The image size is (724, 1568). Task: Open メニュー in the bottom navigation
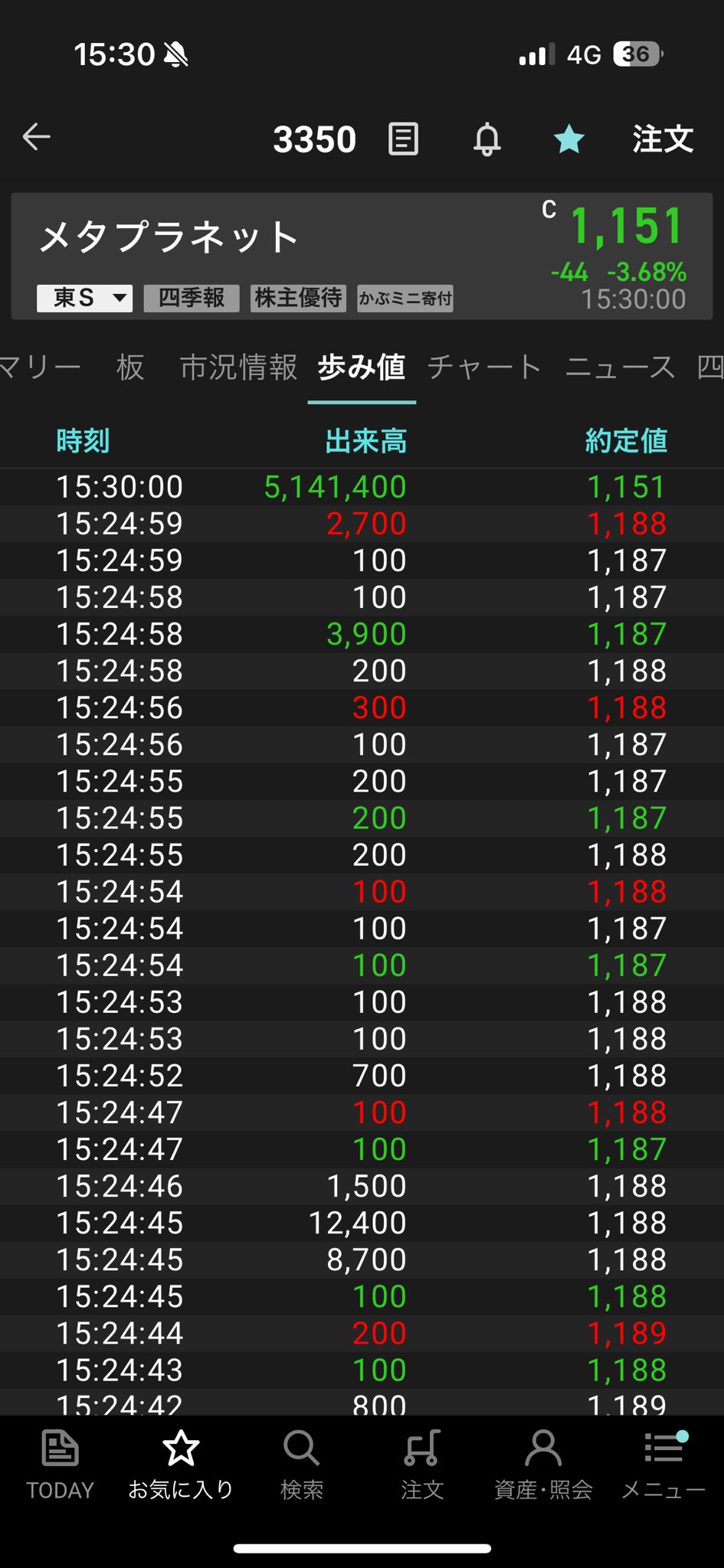(663, 1465)
